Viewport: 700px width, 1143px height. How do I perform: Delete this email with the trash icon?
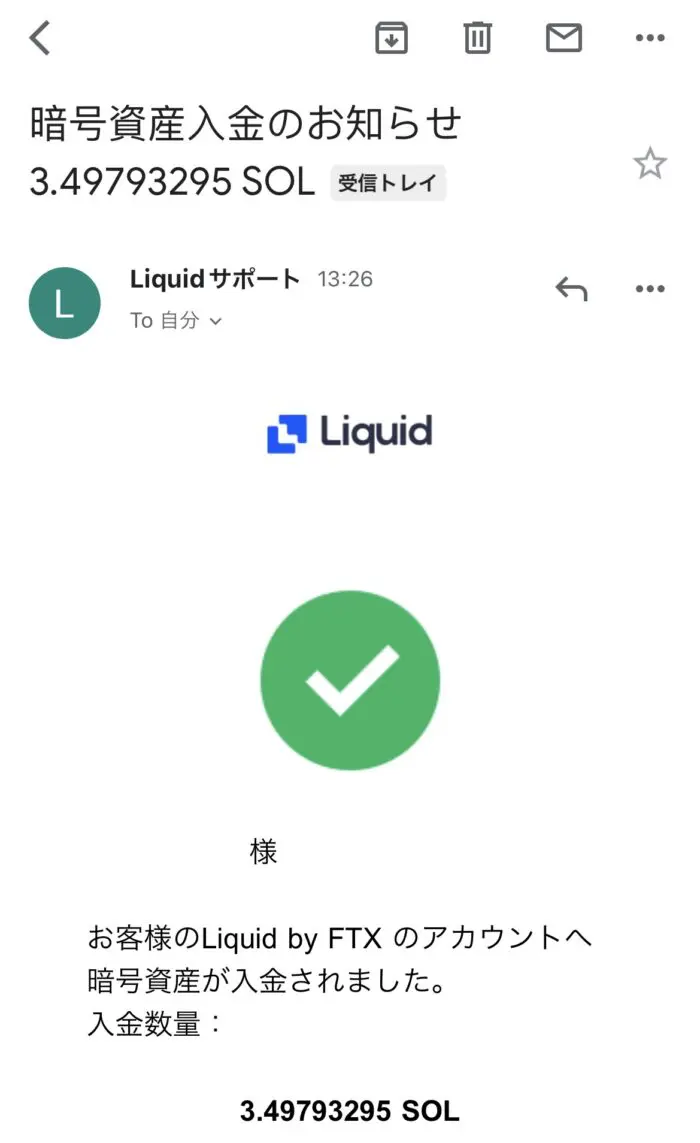(x=477, y=39)
